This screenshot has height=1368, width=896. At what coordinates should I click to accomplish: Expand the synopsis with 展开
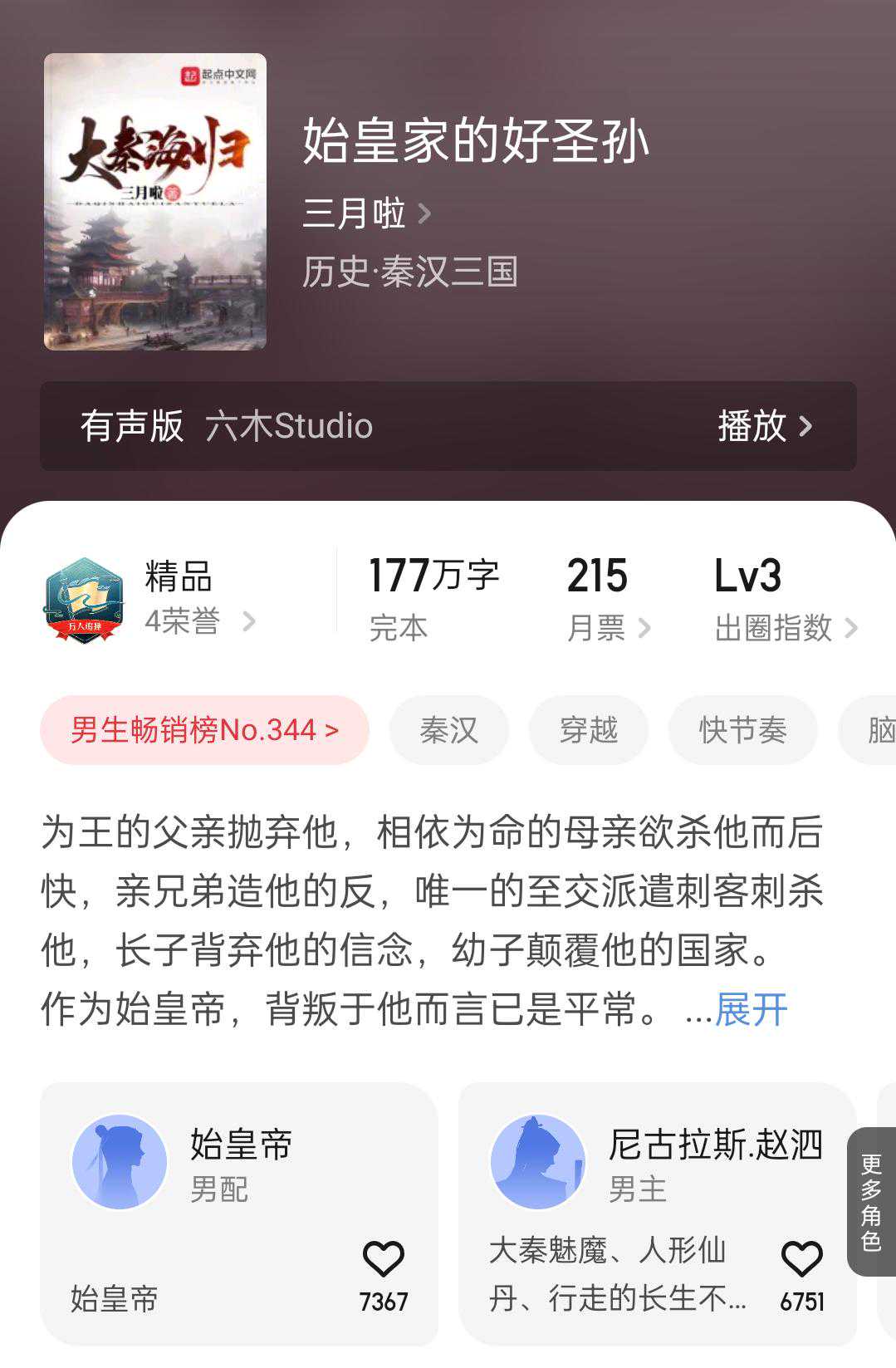(x=751, y=1010)
